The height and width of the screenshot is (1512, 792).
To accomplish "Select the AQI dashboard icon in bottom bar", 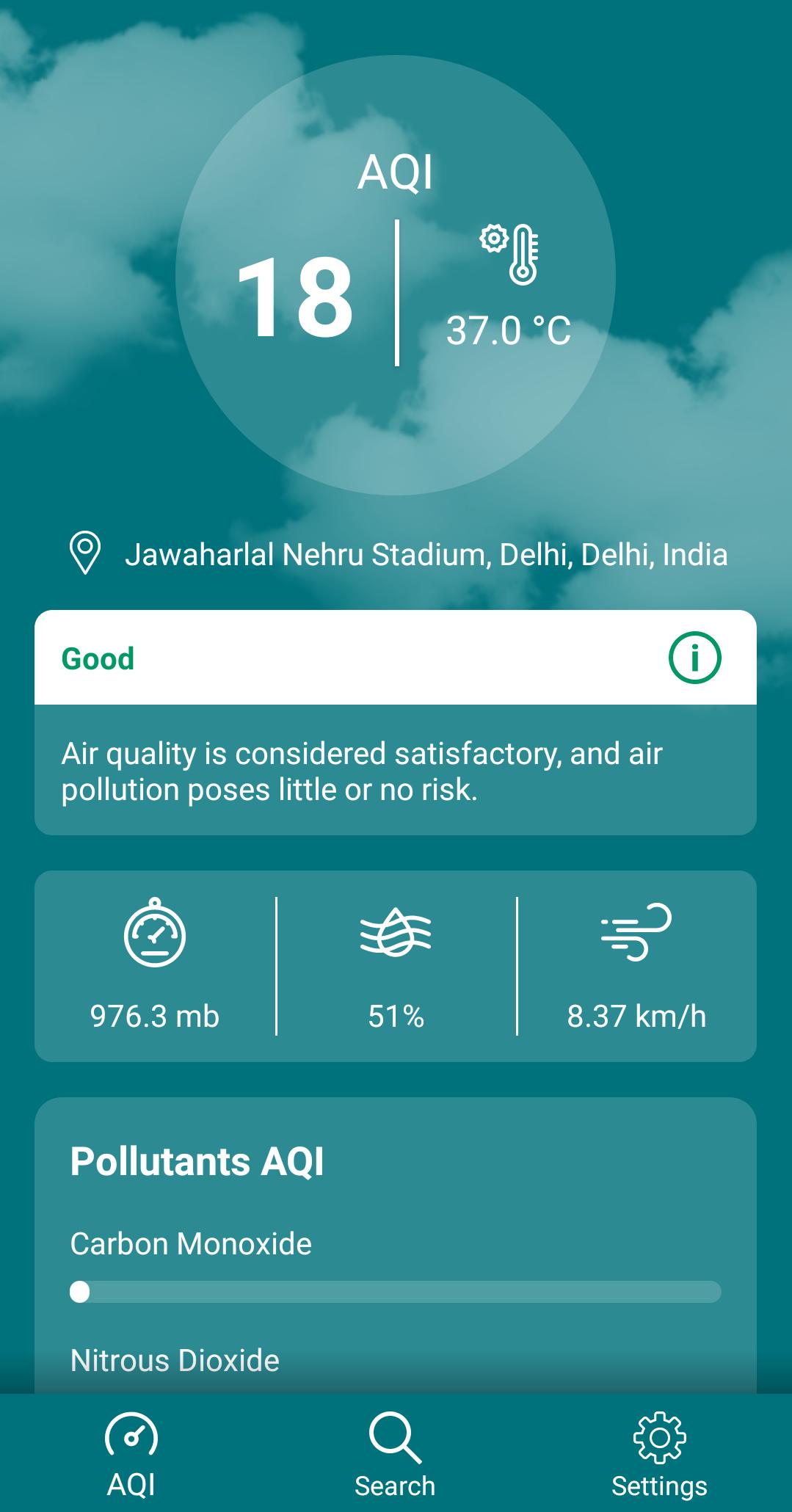I will coord(131,1435).
